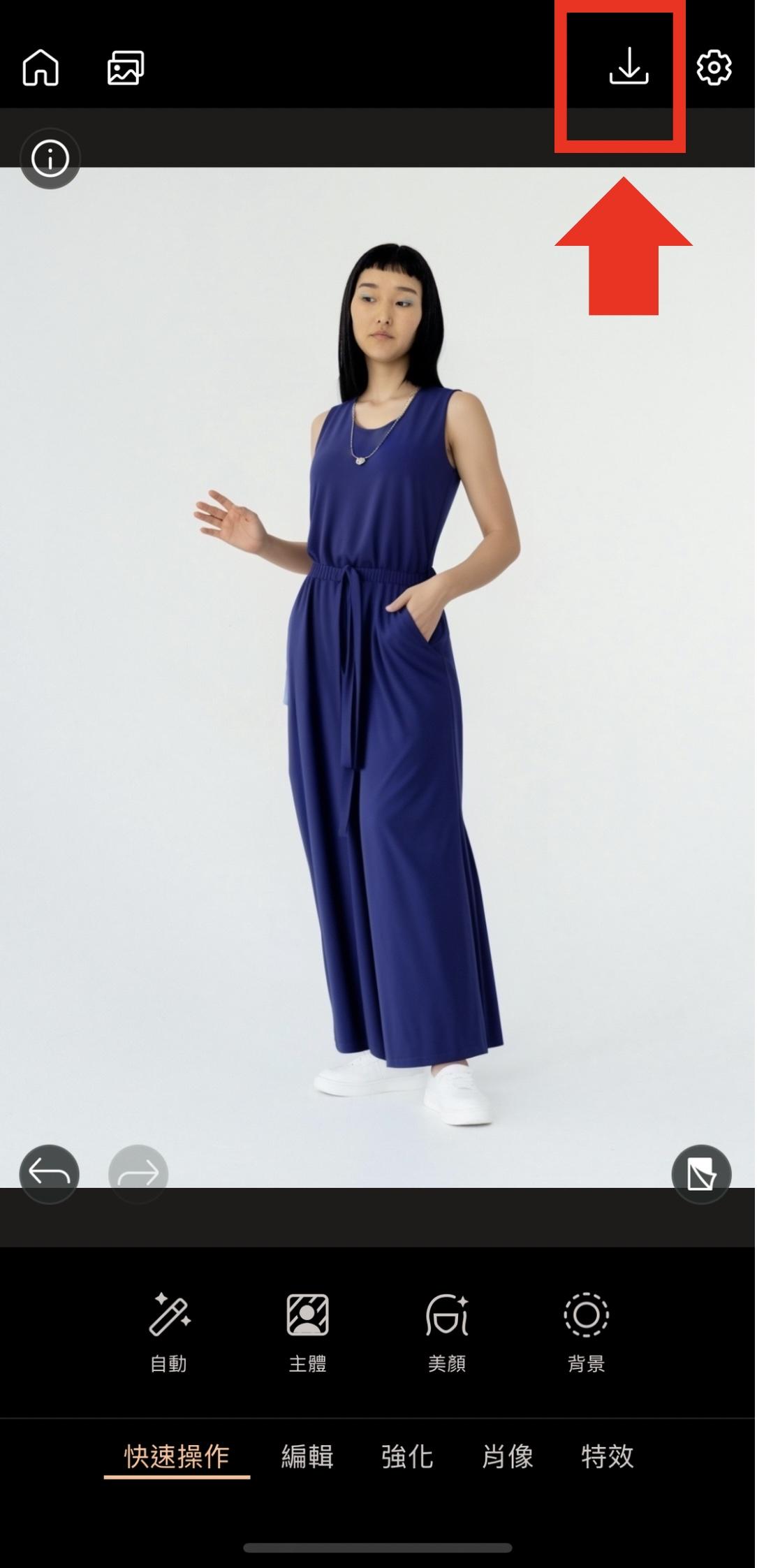Switch to the 快速操作 tab
This screenshot has width=757, height=1568.
click(x=177, y=1457)
